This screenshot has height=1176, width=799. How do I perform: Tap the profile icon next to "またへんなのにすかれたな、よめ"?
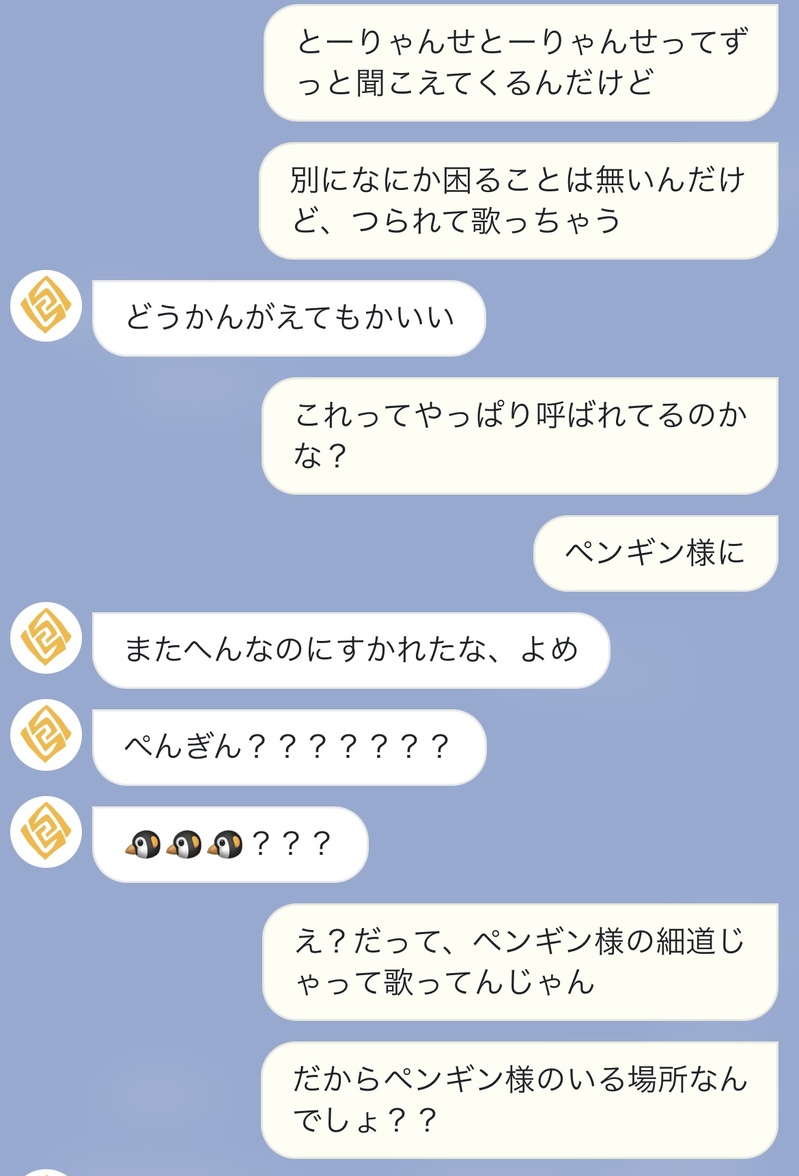point(46,637)
